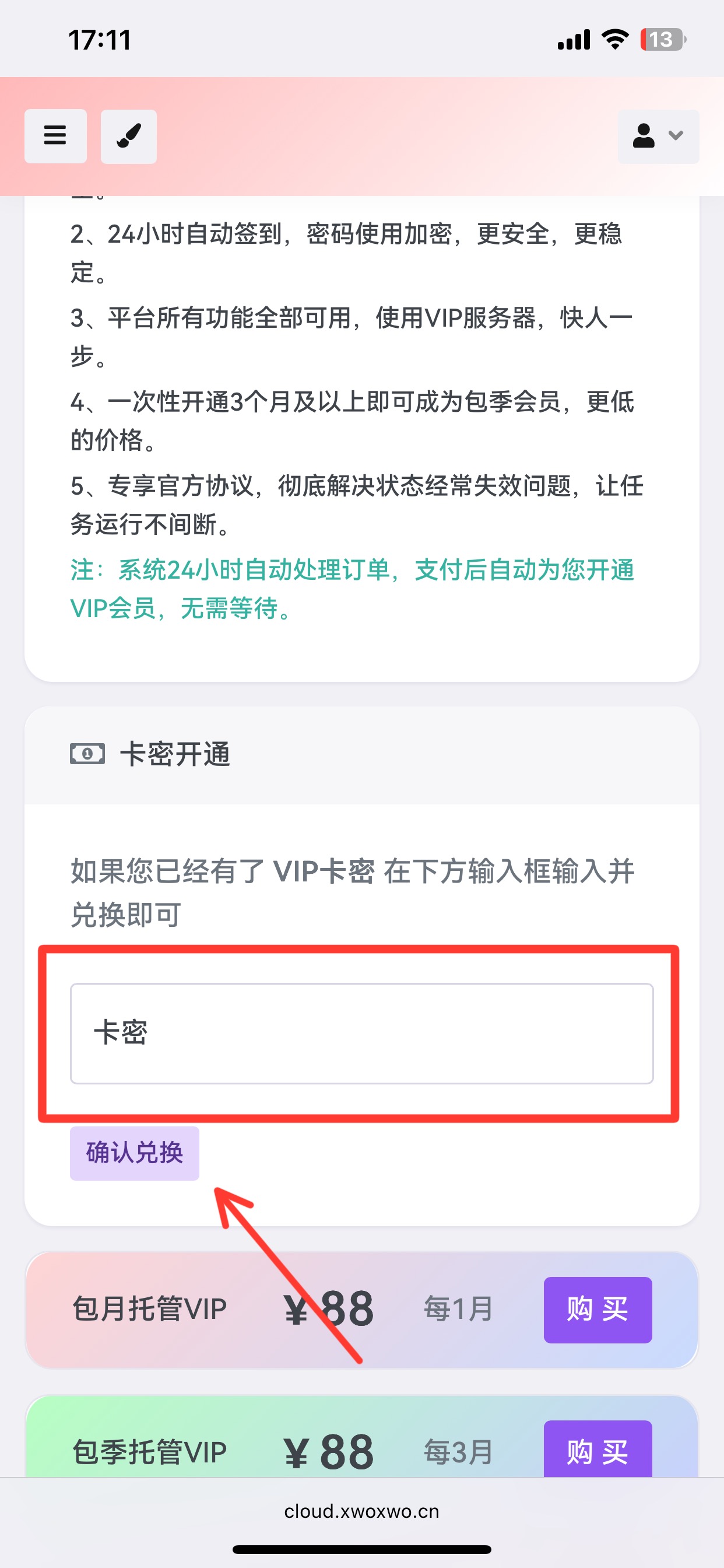Expand the user account dropdown
Viewport: 724px width, 1568px height.
coord(658,136)
